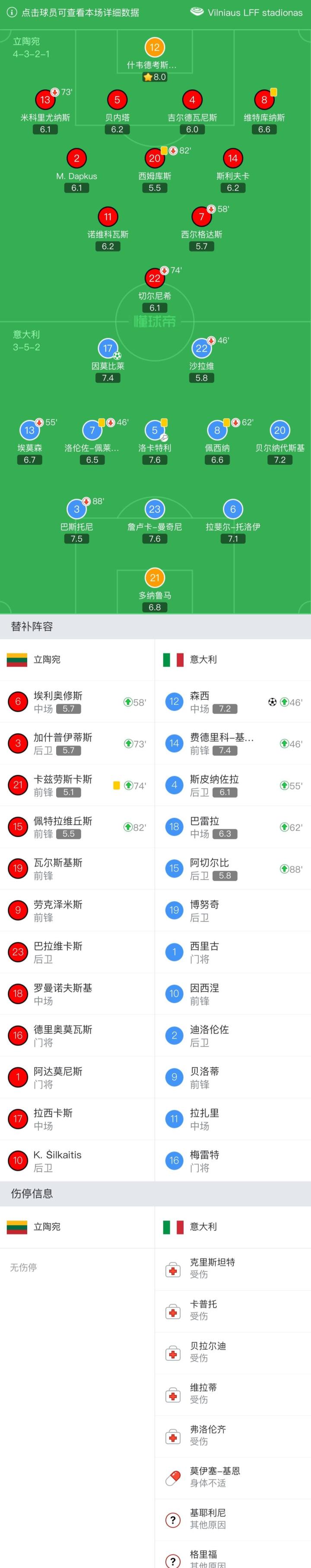Select substitute 卡兹劳斯卡斯 in Lithuania's bench
This screenshot has width=311, height=1568.
77,785
